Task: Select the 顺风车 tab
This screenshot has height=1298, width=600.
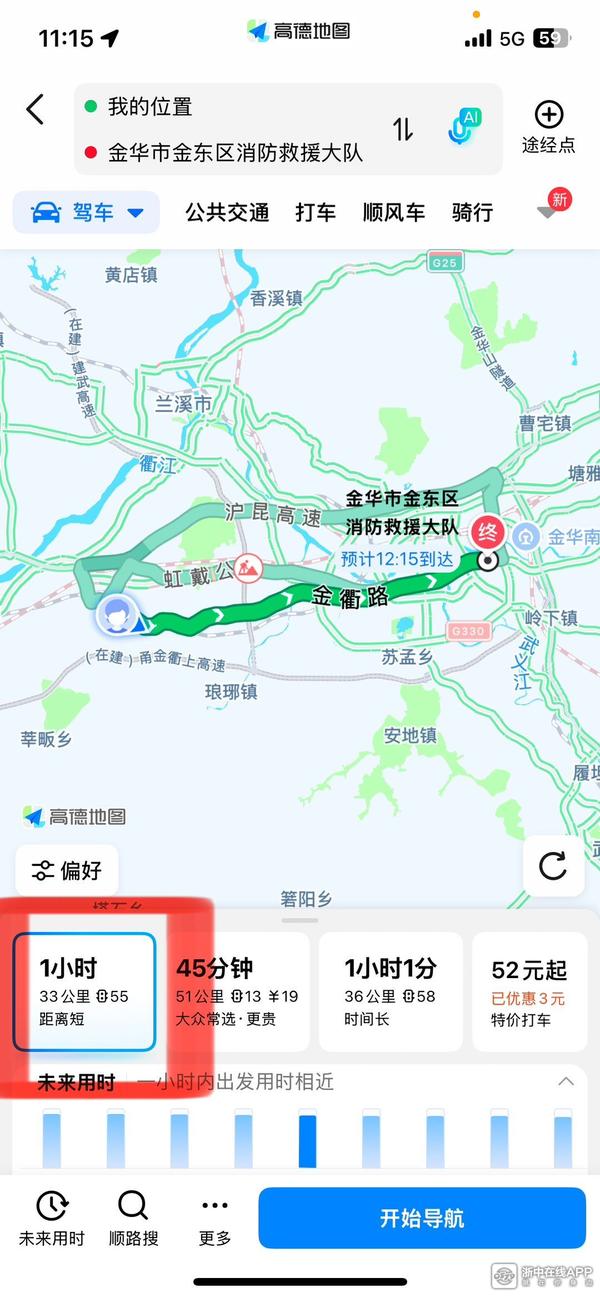Action: click(x=394, y=212)
